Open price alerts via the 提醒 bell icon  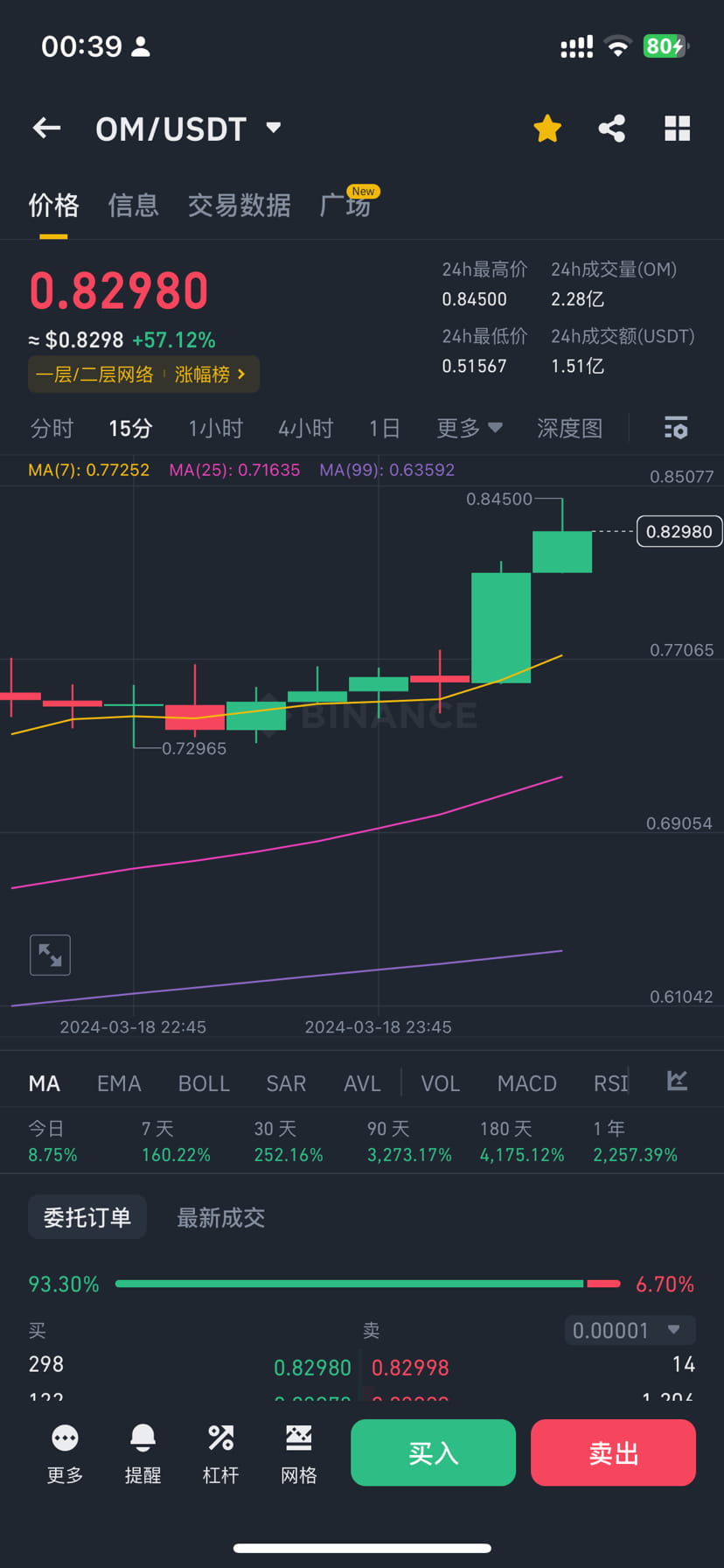(x=143, y=1451)
